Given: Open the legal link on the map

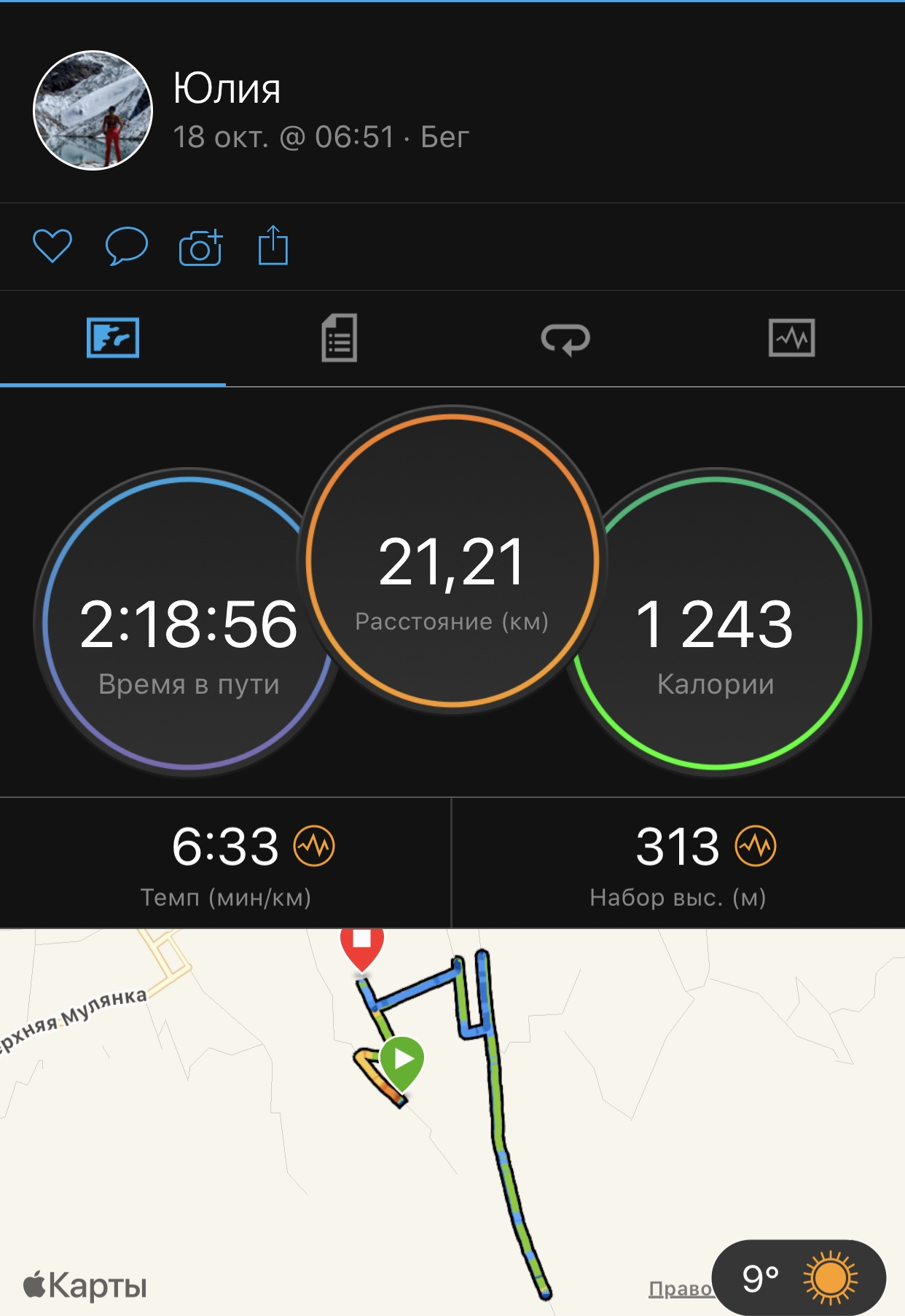Looking at the screenshot, I should pos(679,1289).
